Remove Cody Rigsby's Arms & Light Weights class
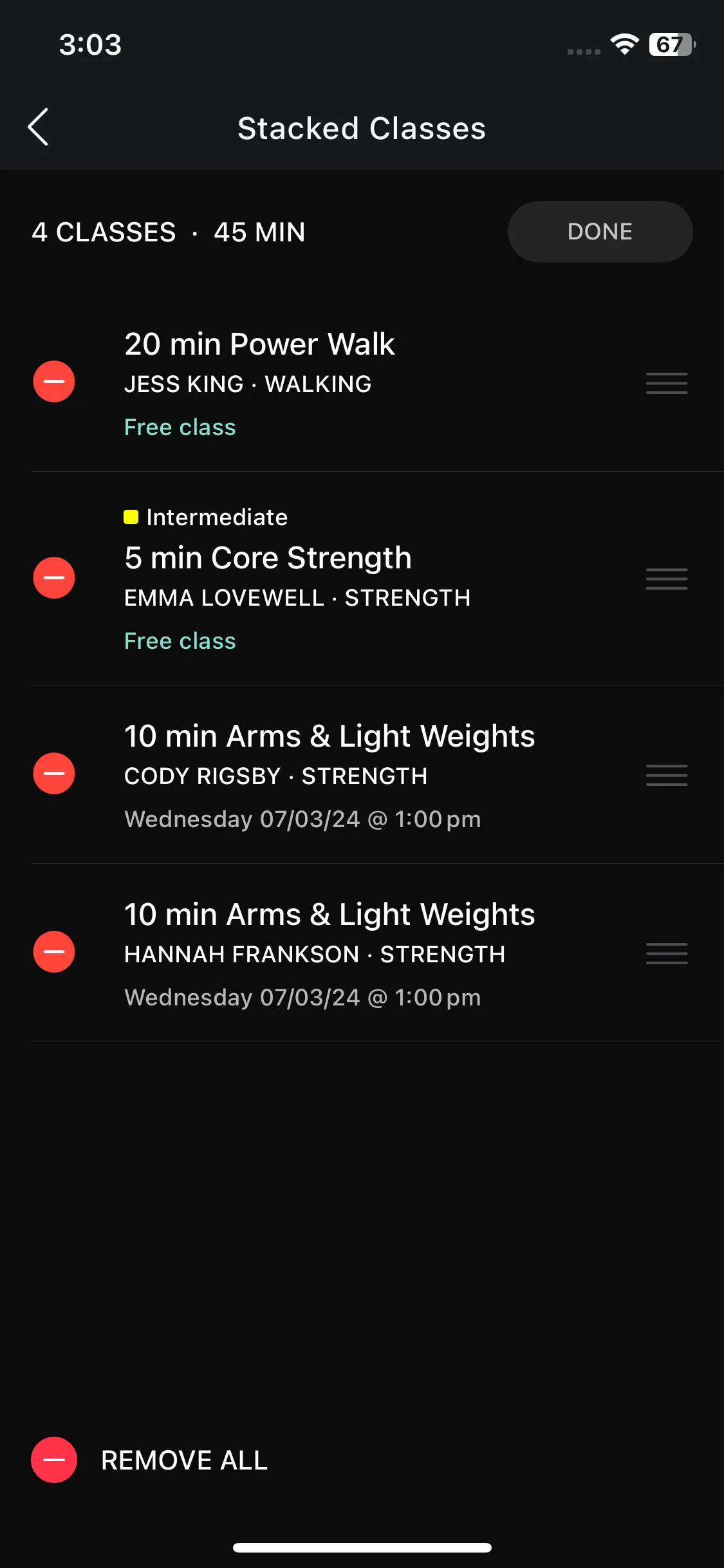This screenshot has width=724, height=1568. (x=54, y=774)
